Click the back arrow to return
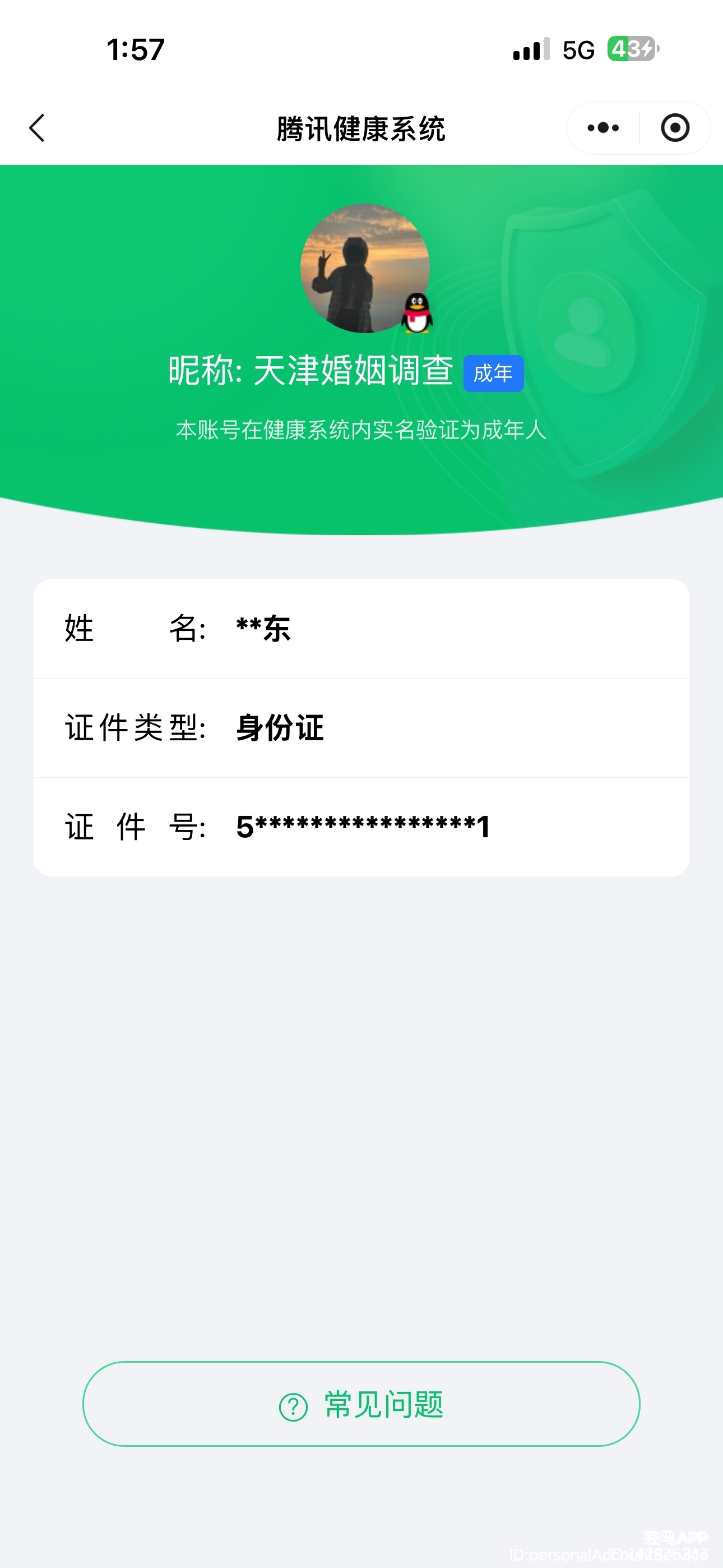 tap(38, 127)
